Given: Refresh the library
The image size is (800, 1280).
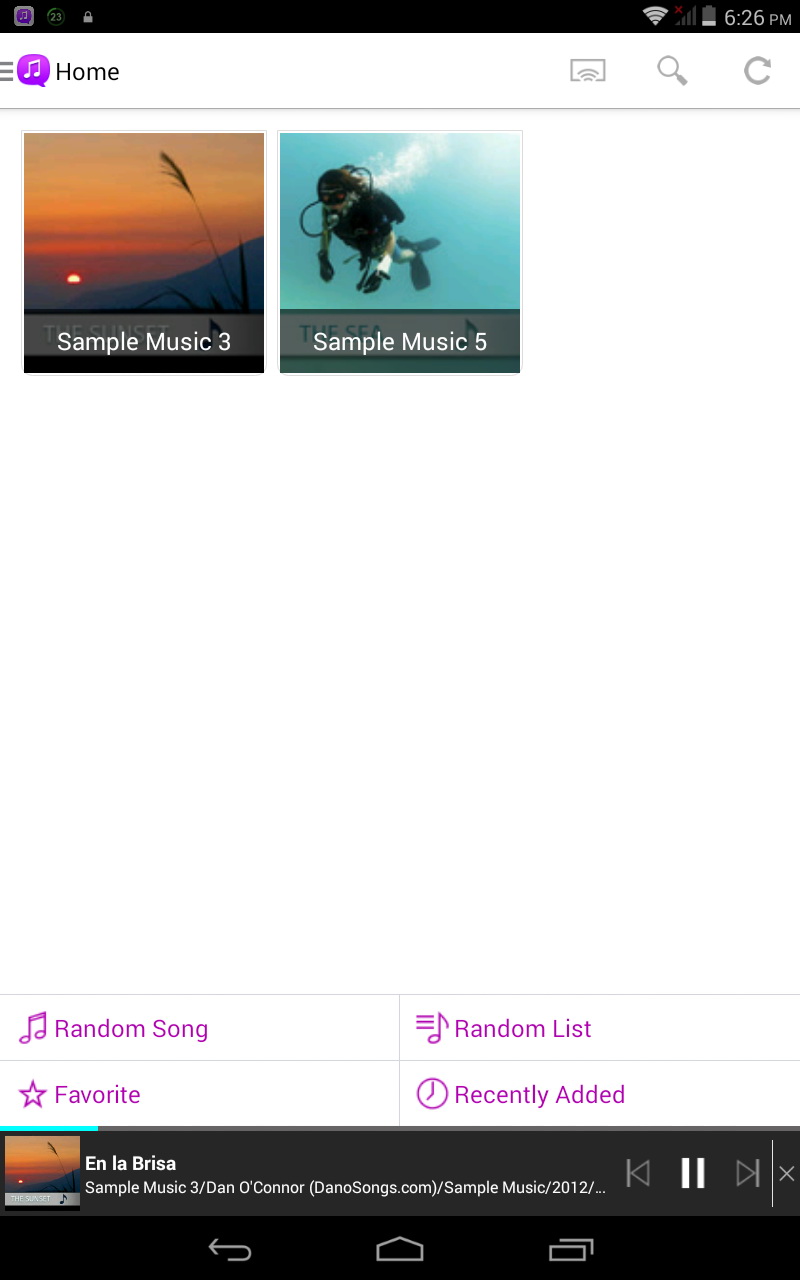Looking at the screenshot, I should 757,71.
